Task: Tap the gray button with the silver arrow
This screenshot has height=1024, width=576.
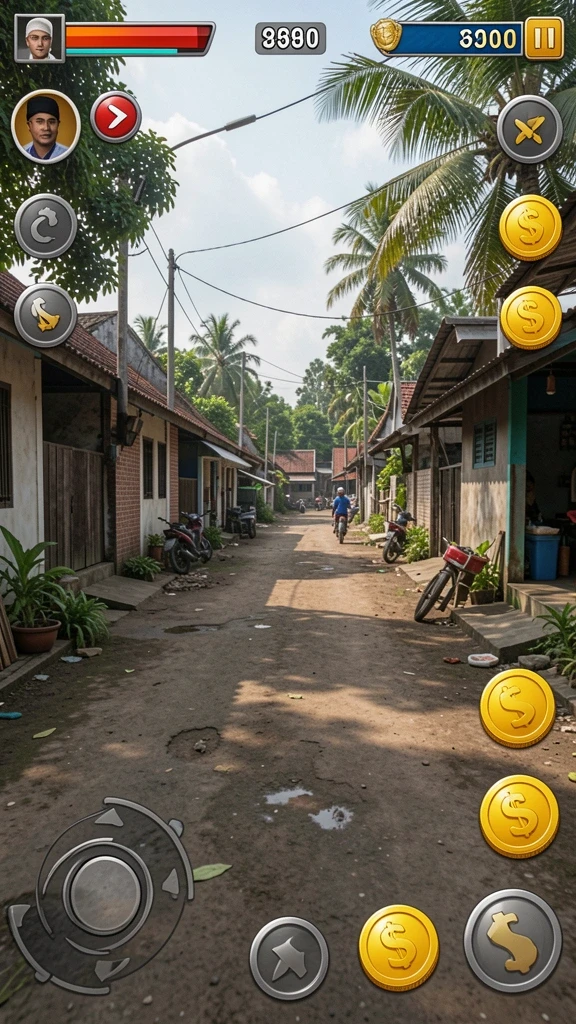Action: (x=289, y=957)
